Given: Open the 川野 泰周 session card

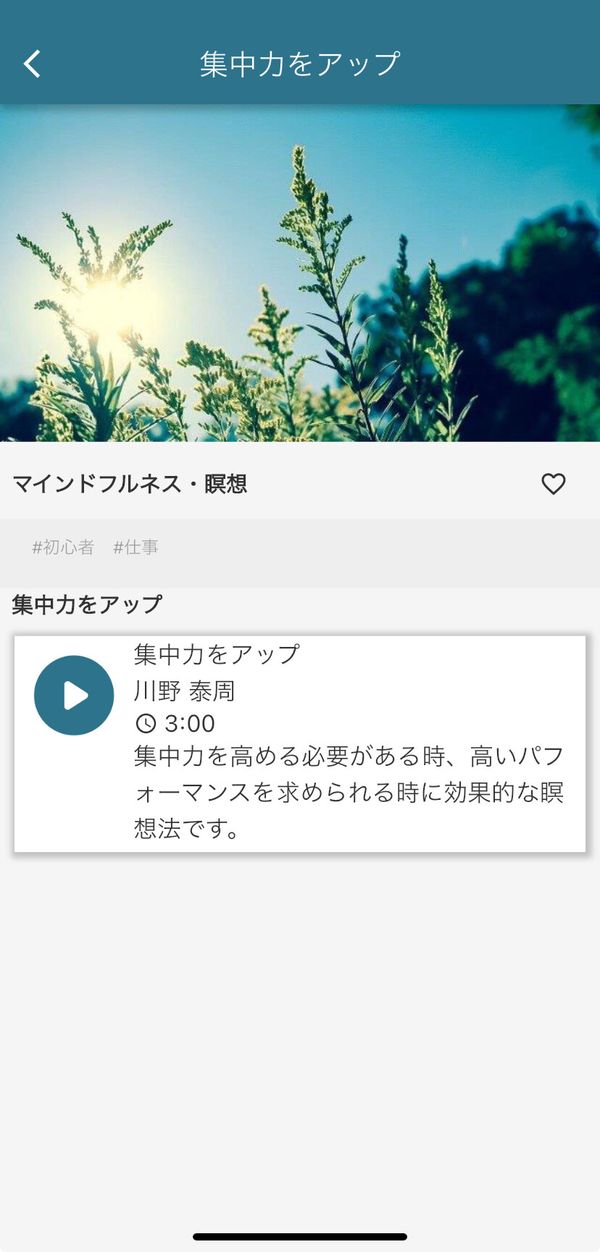Looking at the screenshot, I should pyautogui.click(x=300, y=743).
